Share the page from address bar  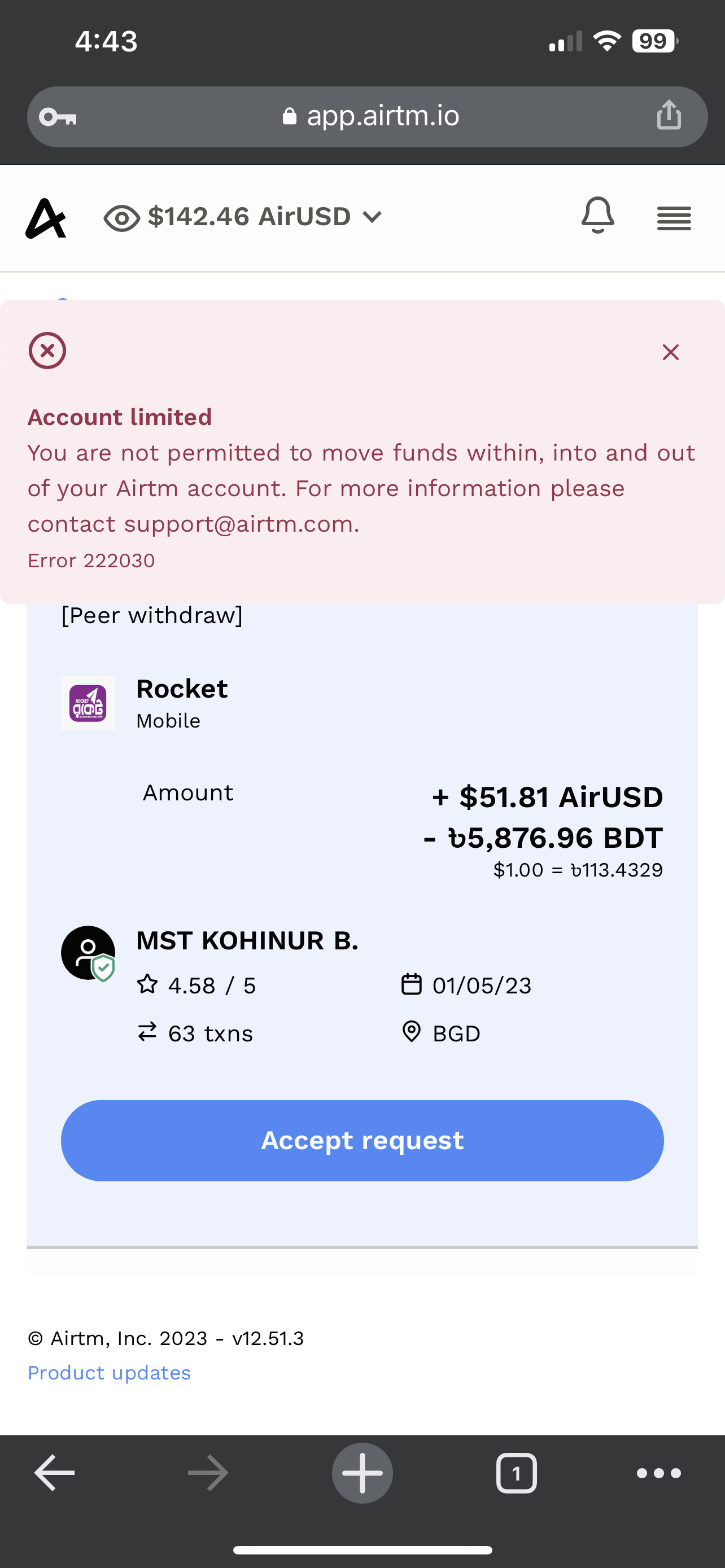(669, 115)
